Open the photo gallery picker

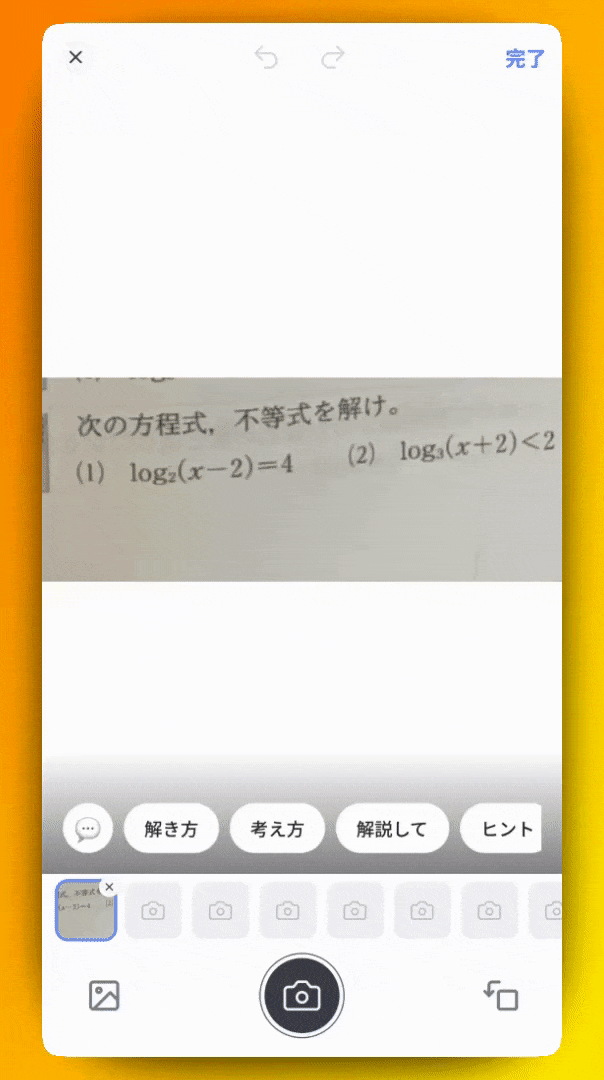(104, 996)
